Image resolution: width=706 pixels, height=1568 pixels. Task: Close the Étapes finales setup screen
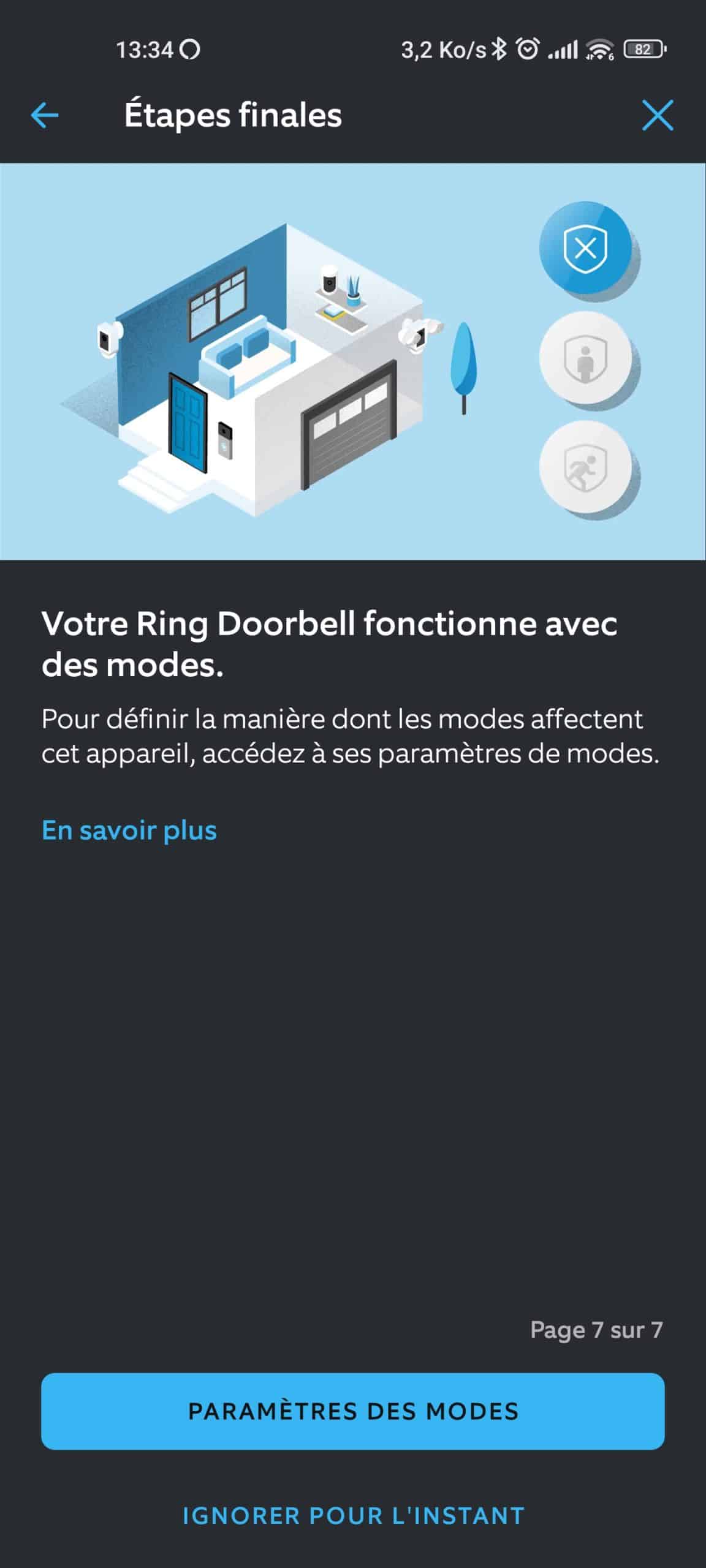pyautogui.click(x=658, y=115)
